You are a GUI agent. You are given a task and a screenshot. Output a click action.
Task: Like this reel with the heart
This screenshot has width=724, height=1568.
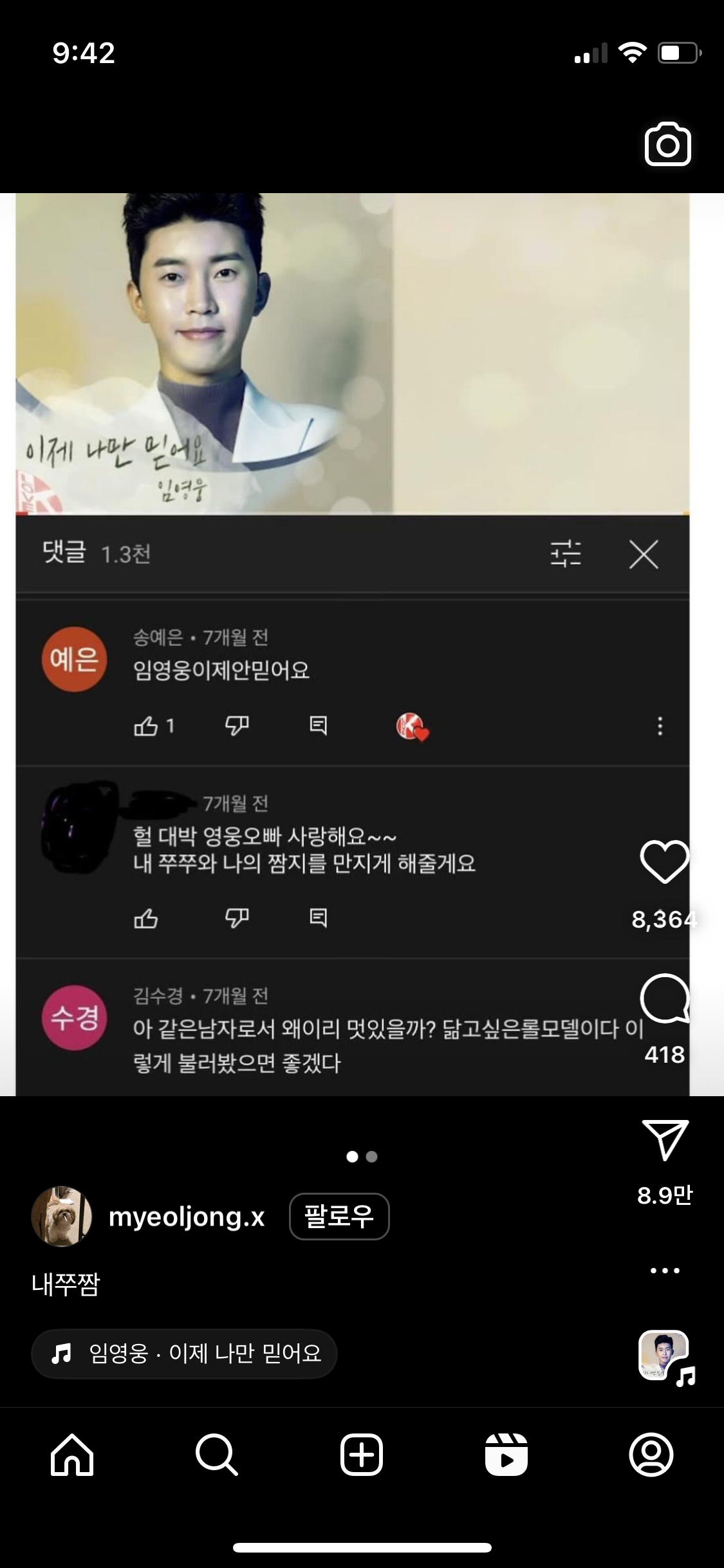point(665,862)
